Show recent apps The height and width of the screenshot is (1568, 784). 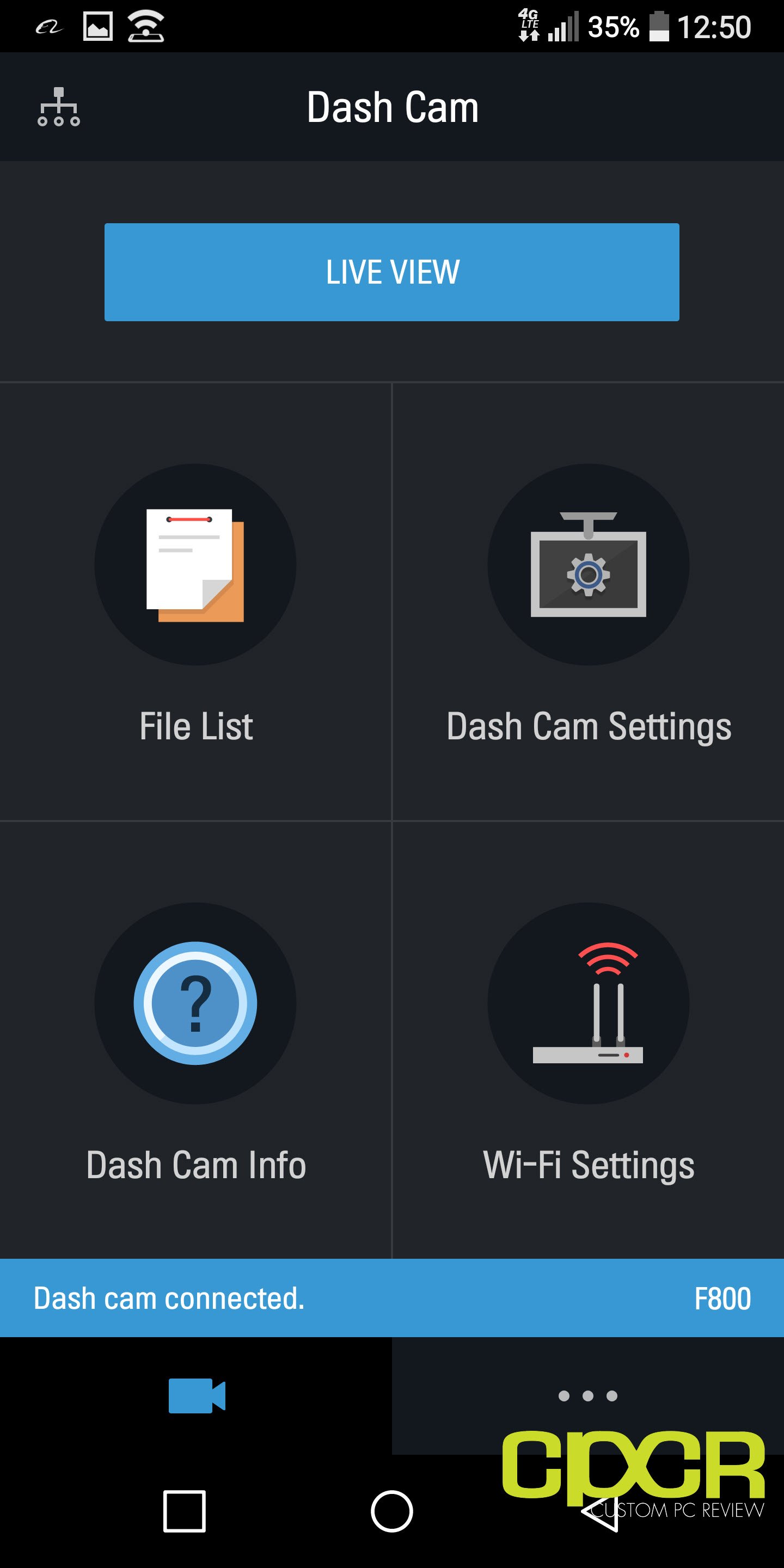185,1511
